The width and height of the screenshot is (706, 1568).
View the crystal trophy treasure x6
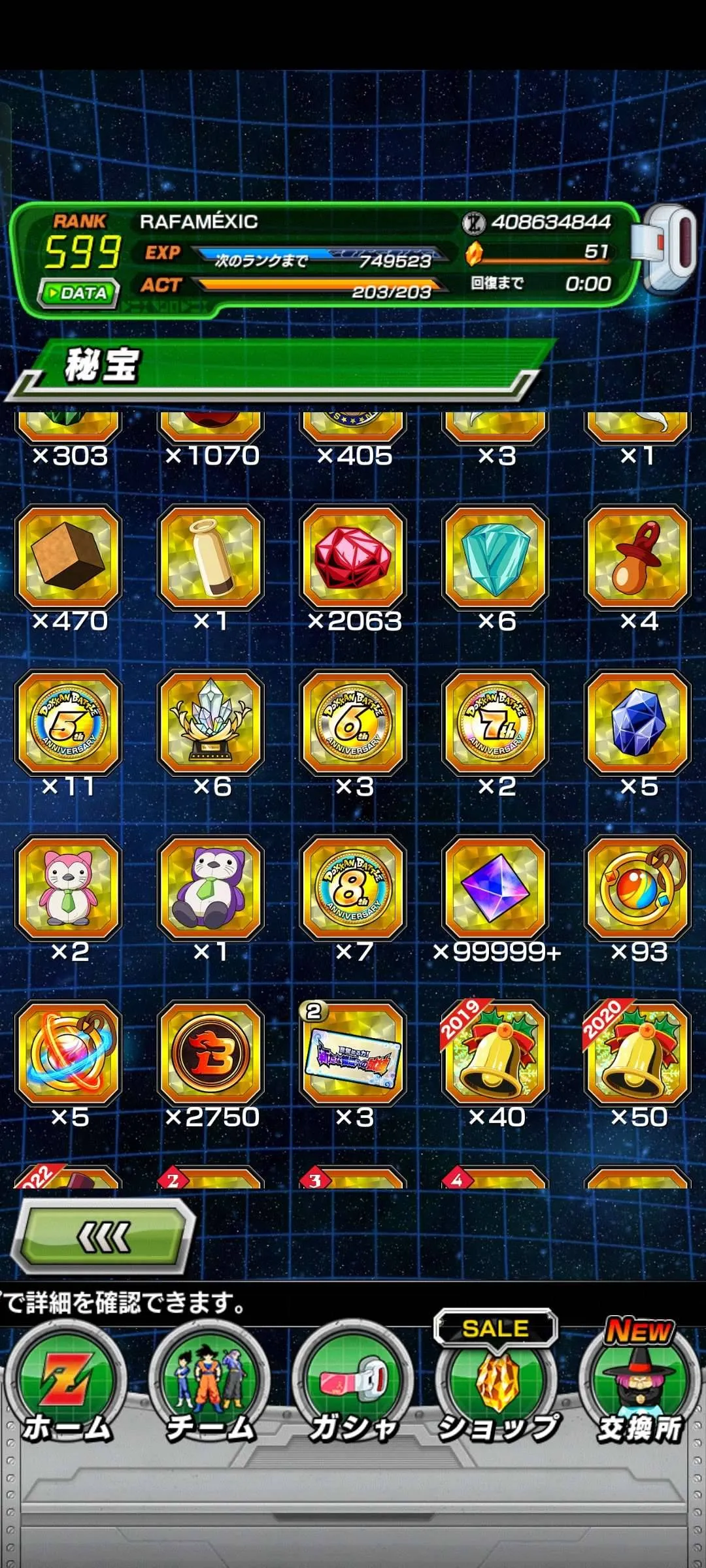pos(210,722)
